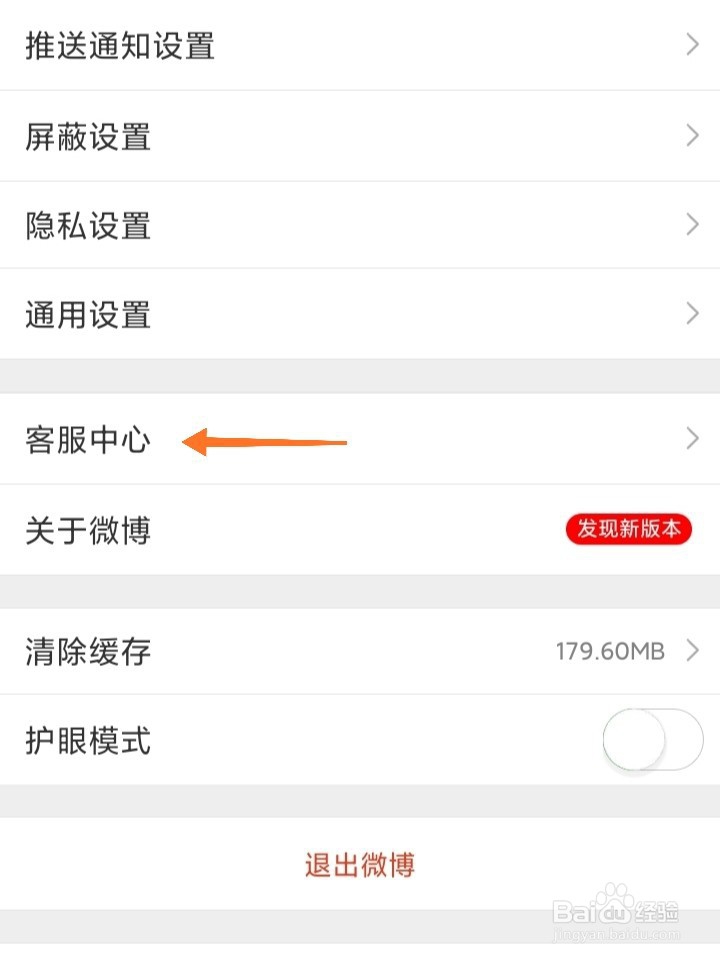The height and width of the screenshot is (960, 720).
Task: Expand the chevron beside 推送通知设置
Action: pyautogui.click(x=692, y=46)
